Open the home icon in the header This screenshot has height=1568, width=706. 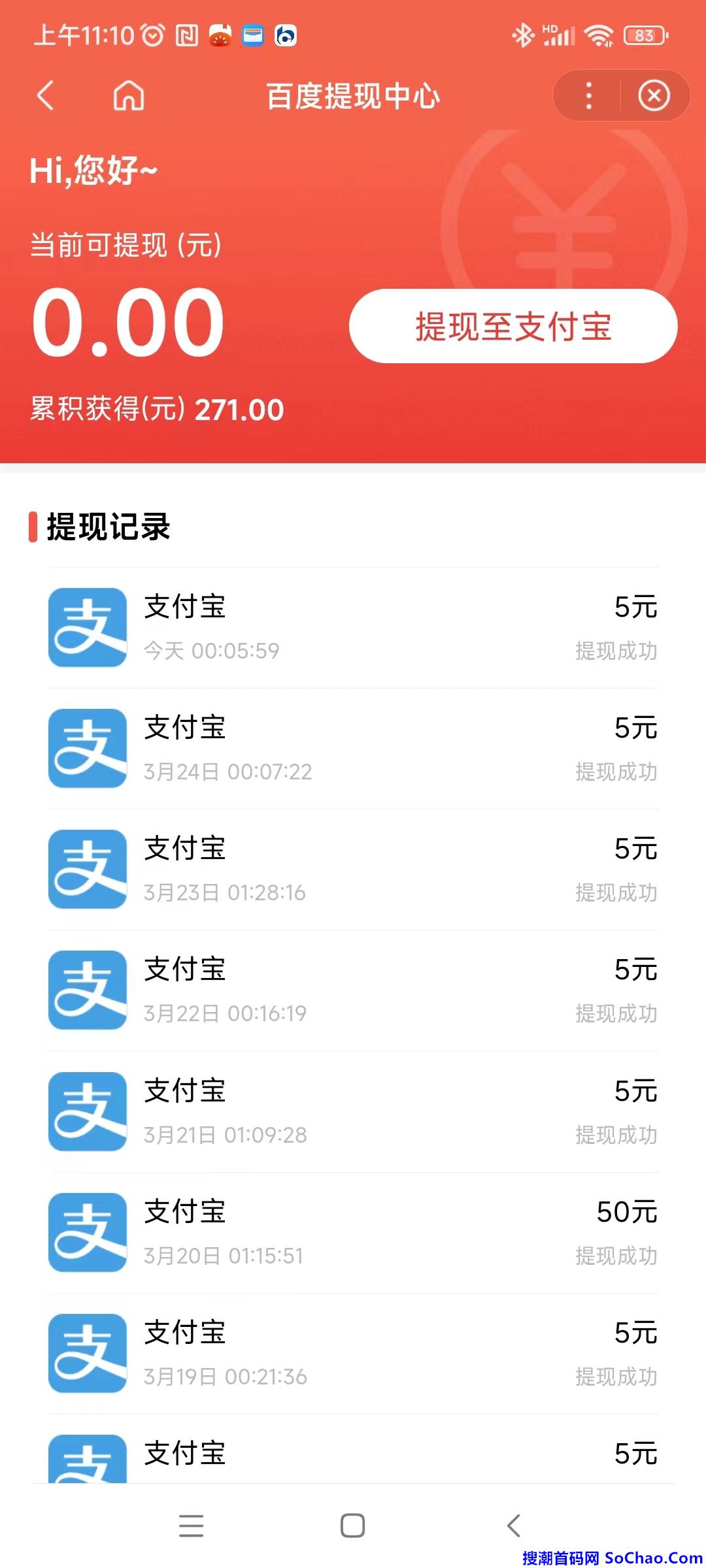129,96
